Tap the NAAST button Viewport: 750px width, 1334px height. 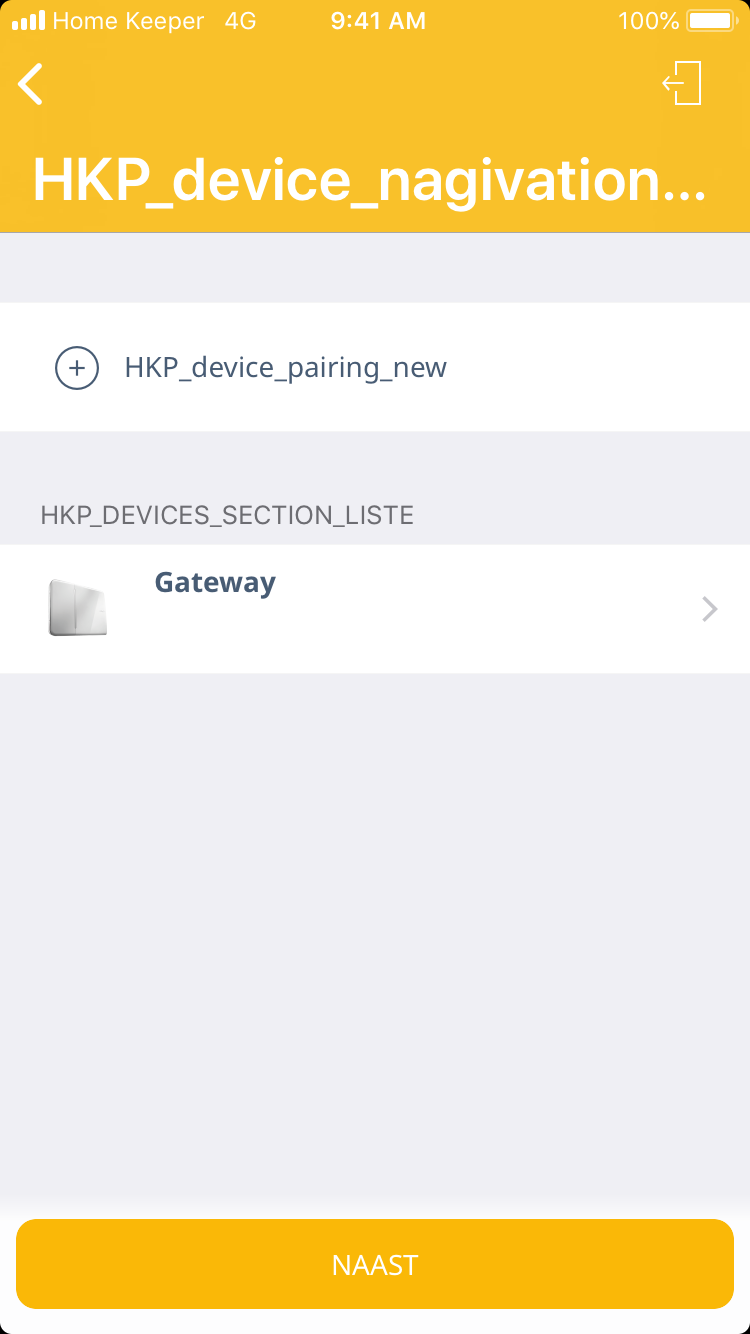point(375,1264)
